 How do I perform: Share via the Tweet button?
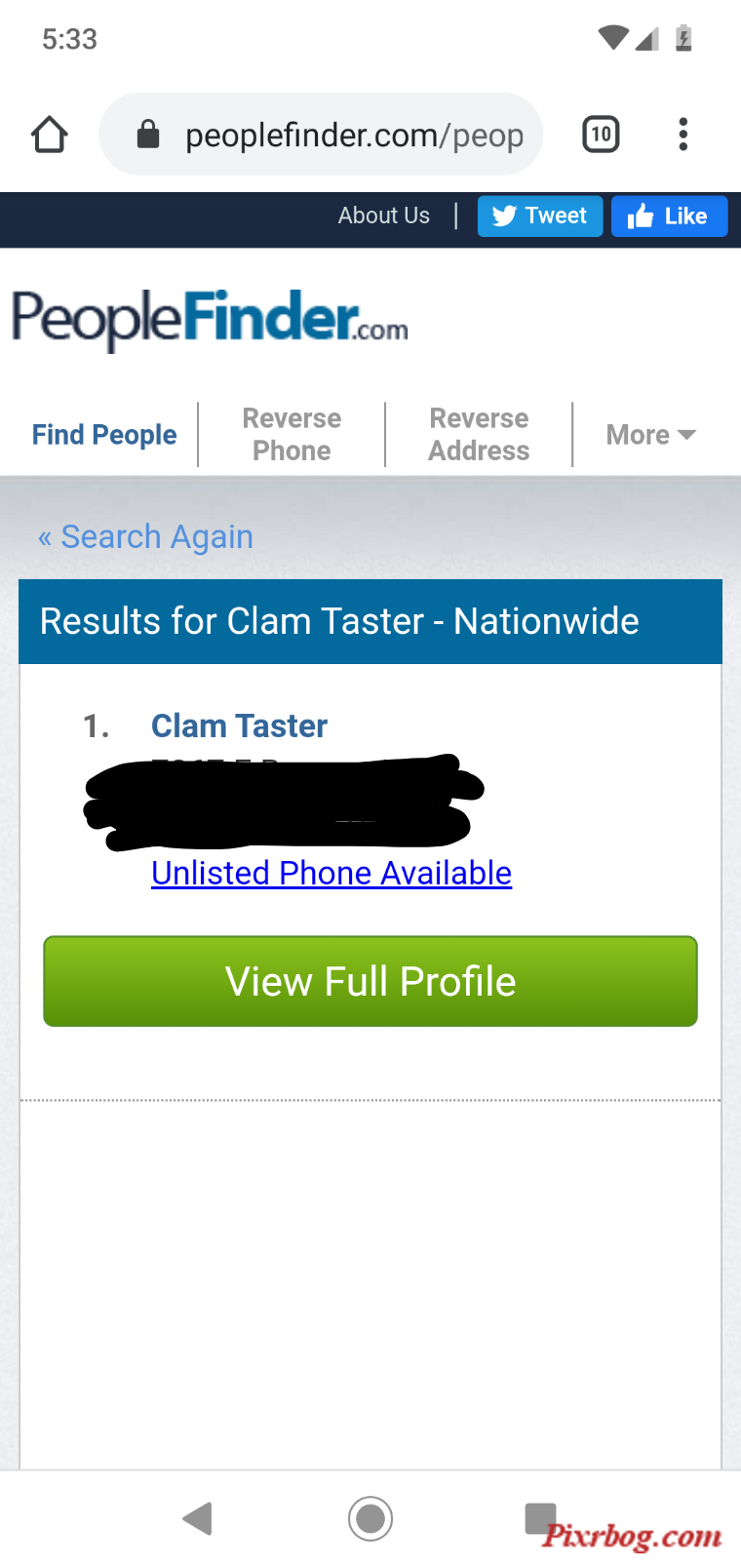pos(540,216)
